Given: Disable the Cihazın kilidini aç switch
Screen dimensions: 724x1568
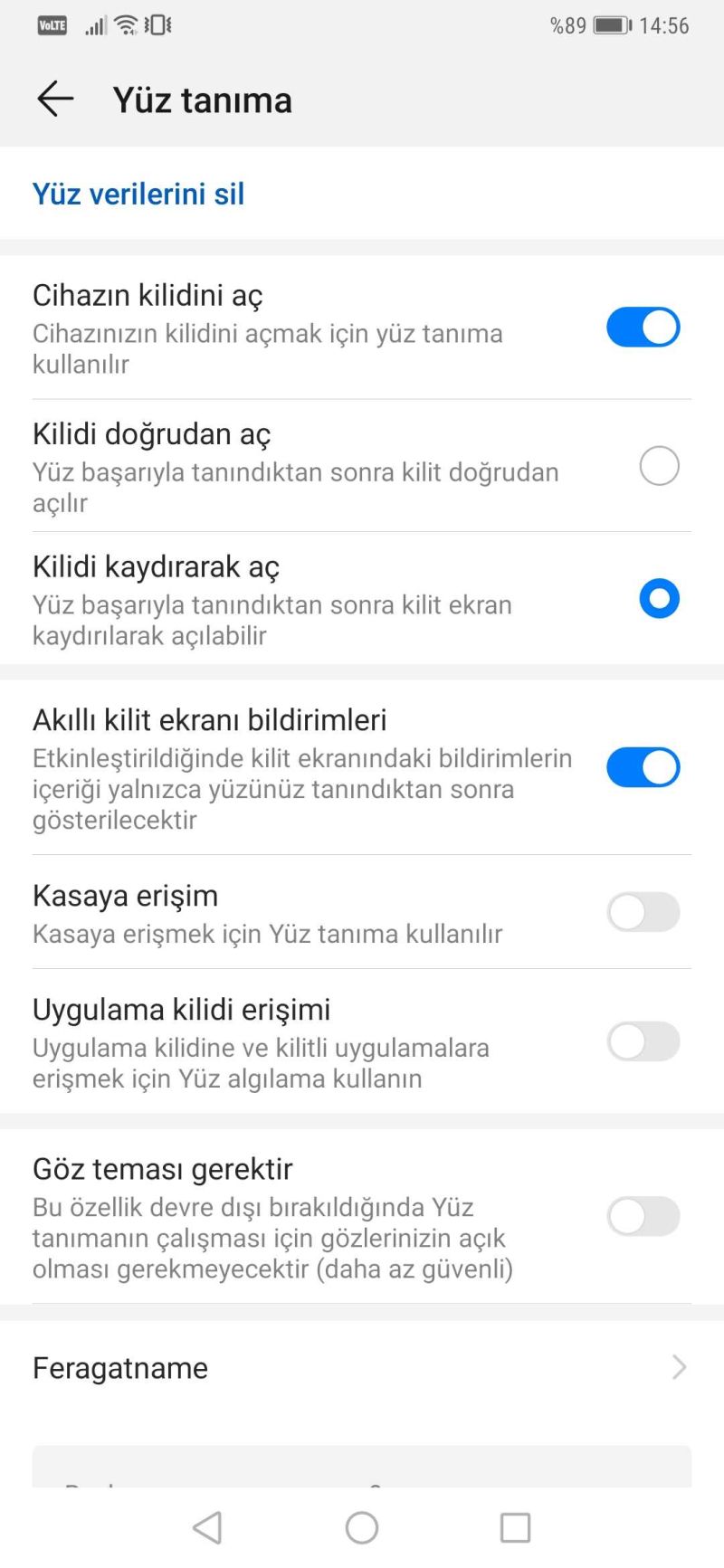Looking at the screenshot, I should pos(643,328).
